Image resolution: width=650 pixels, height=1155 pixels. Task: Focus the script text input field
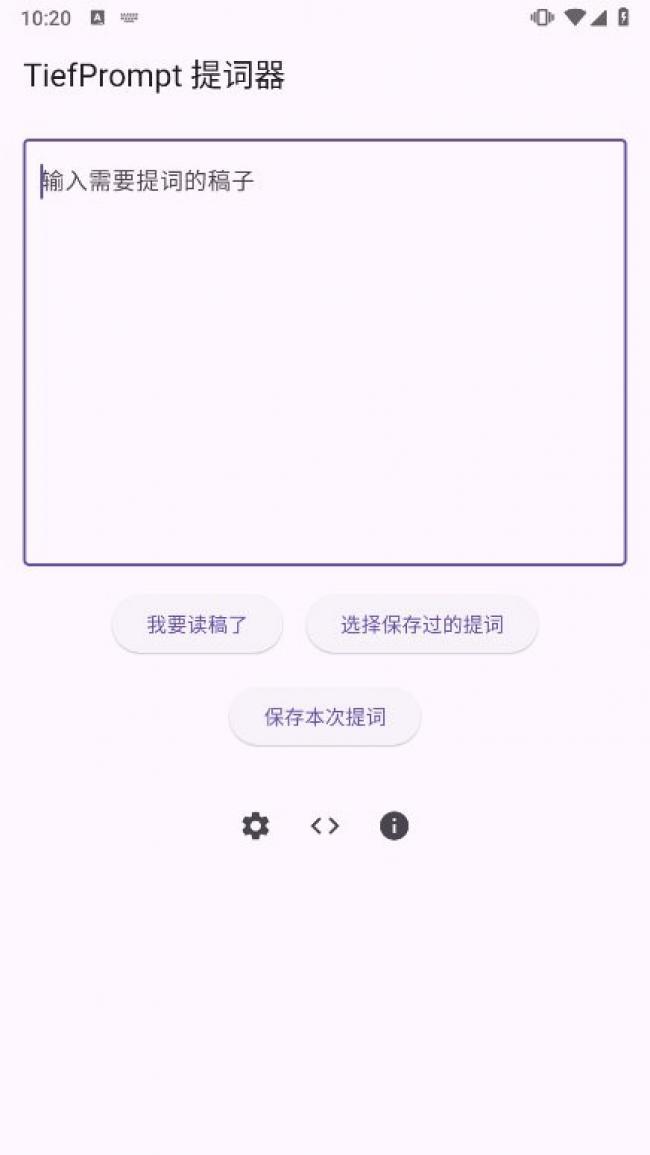point(325,352)
